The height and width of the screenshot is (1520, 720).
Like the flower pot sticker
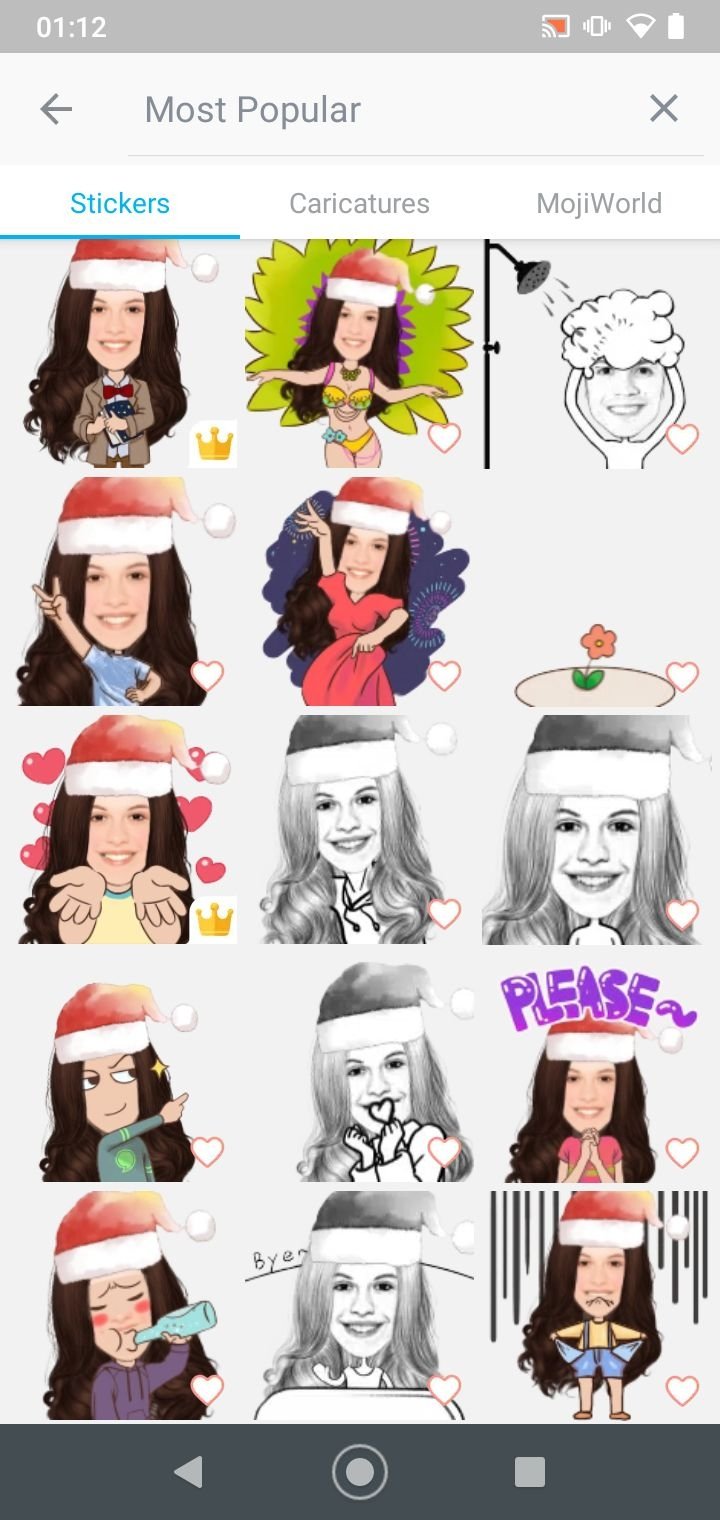pyautogui.click(x=682, y=676)
